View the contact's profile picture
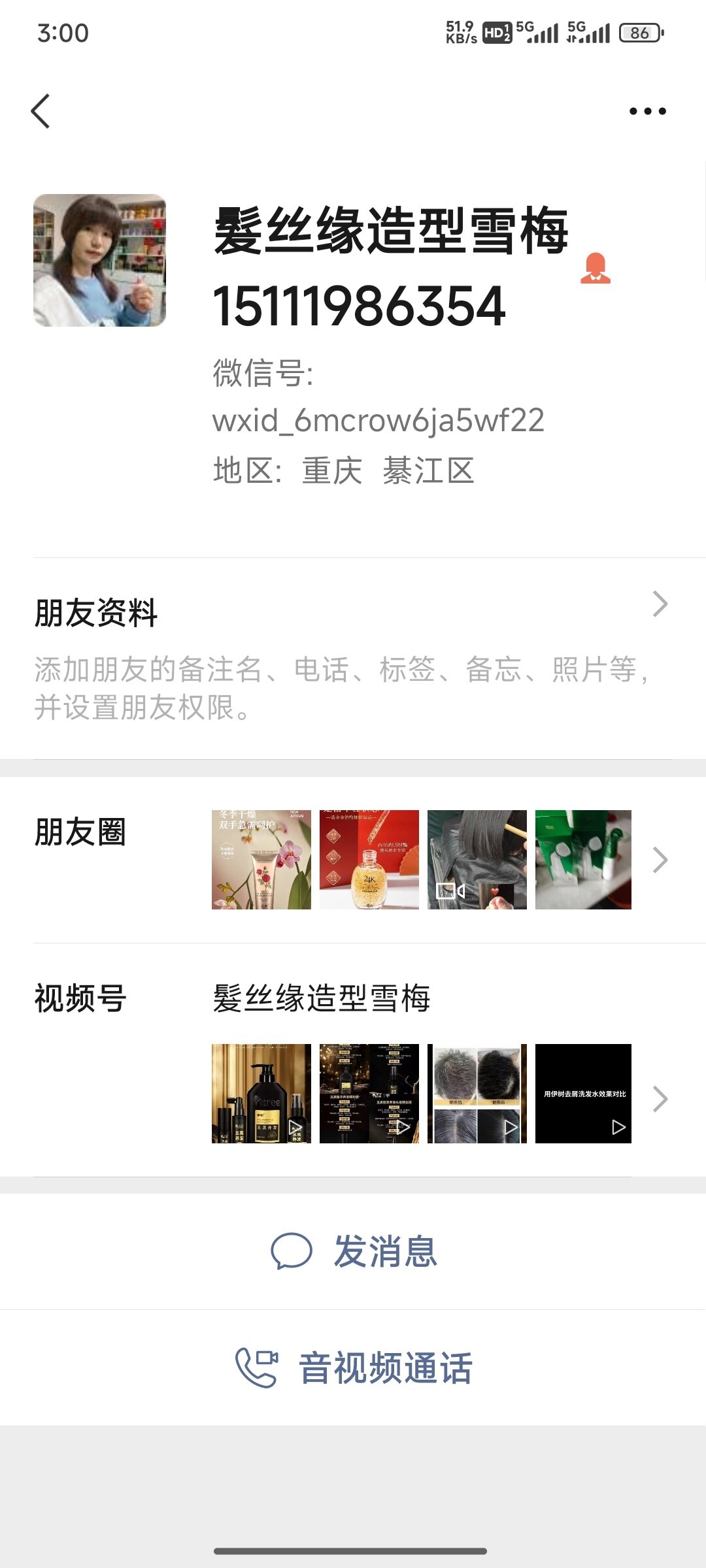The height and width of the screenshot is (1568, 706). tap(99, 260)
